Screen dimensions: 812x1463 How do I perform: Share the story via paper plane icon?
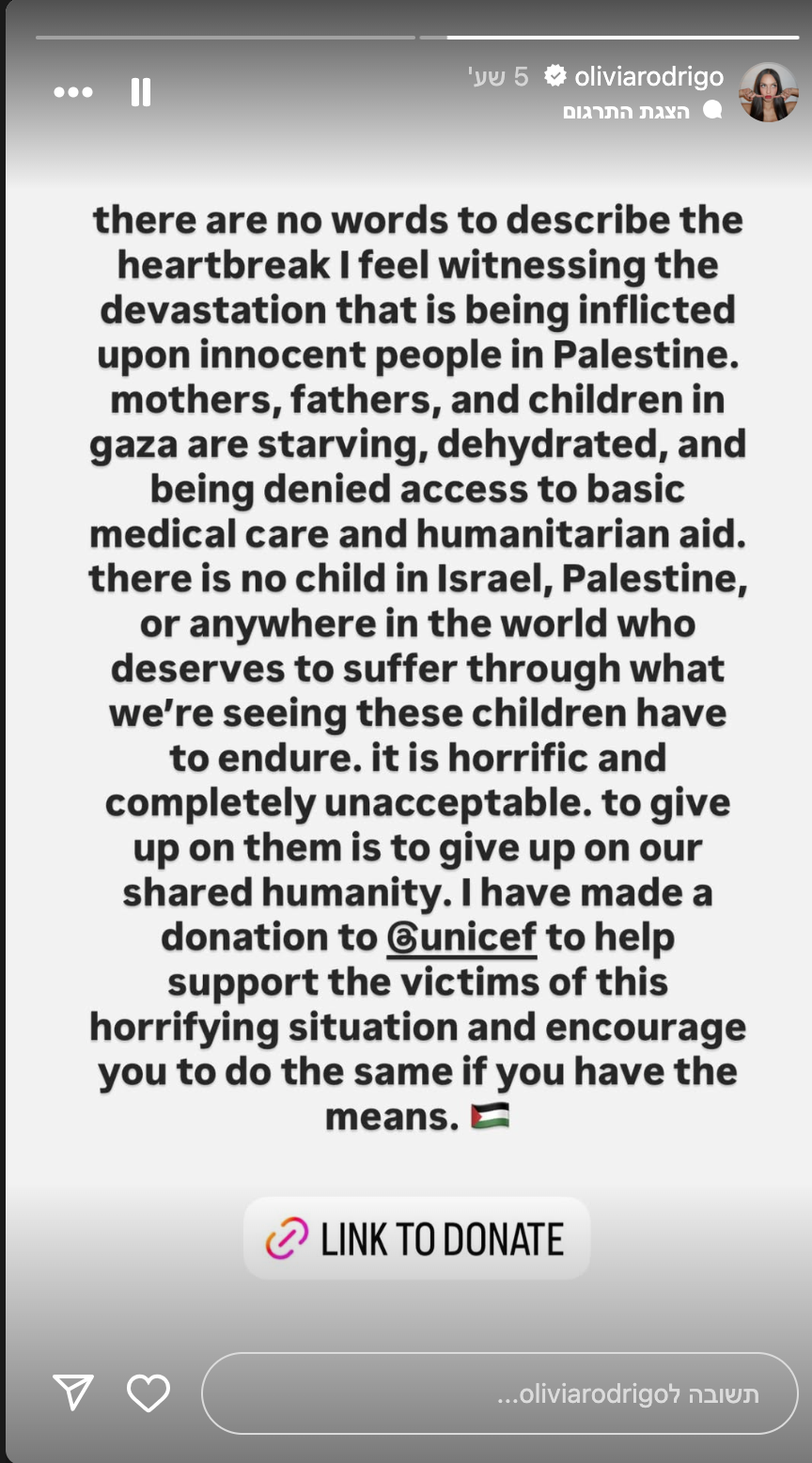click(x=73, y=1392)
